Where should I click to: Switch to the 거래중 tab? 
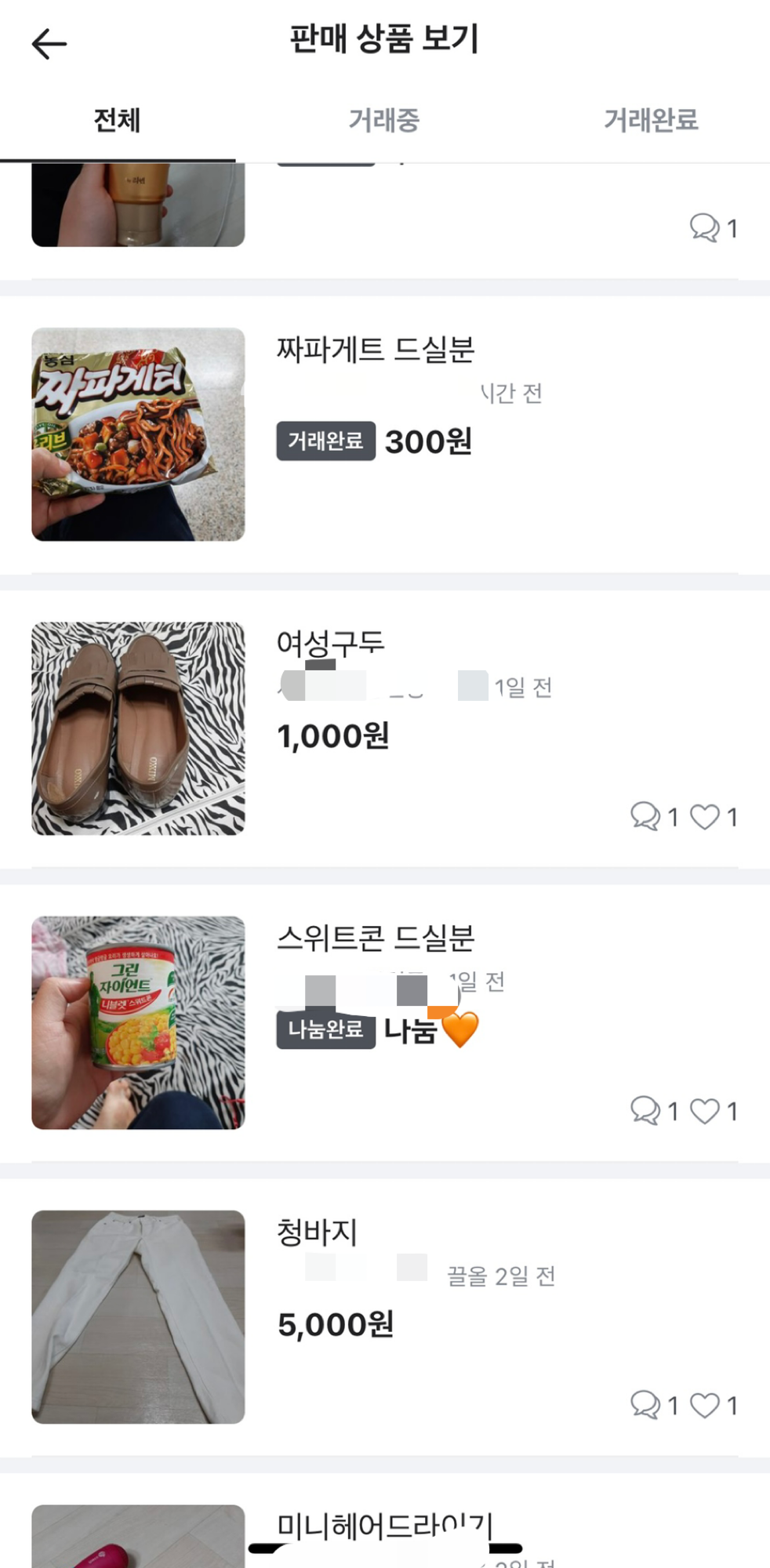pyautogui.click(x=384, y=121)
